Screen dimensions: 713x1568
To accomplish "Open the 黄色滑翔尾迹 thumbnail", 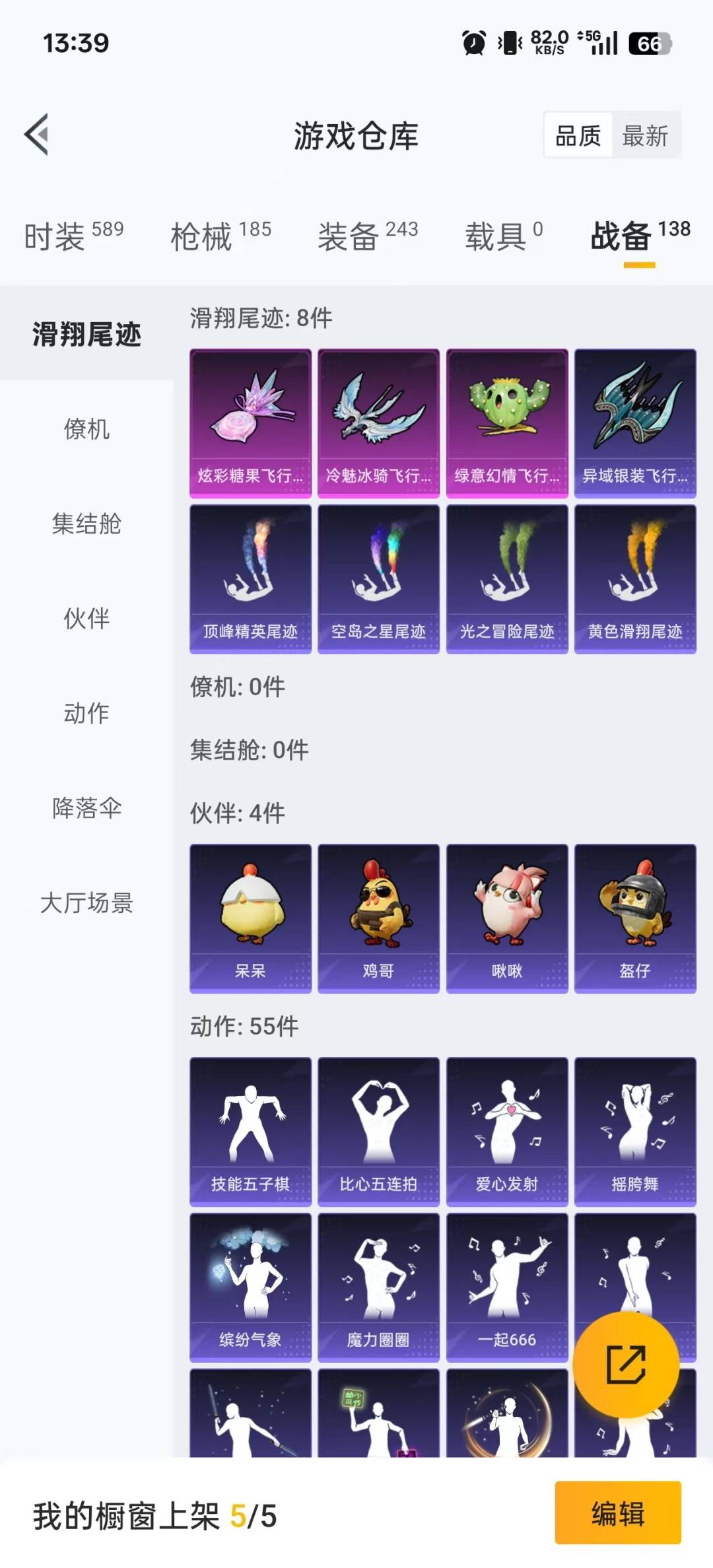I will tap(634, 578).
